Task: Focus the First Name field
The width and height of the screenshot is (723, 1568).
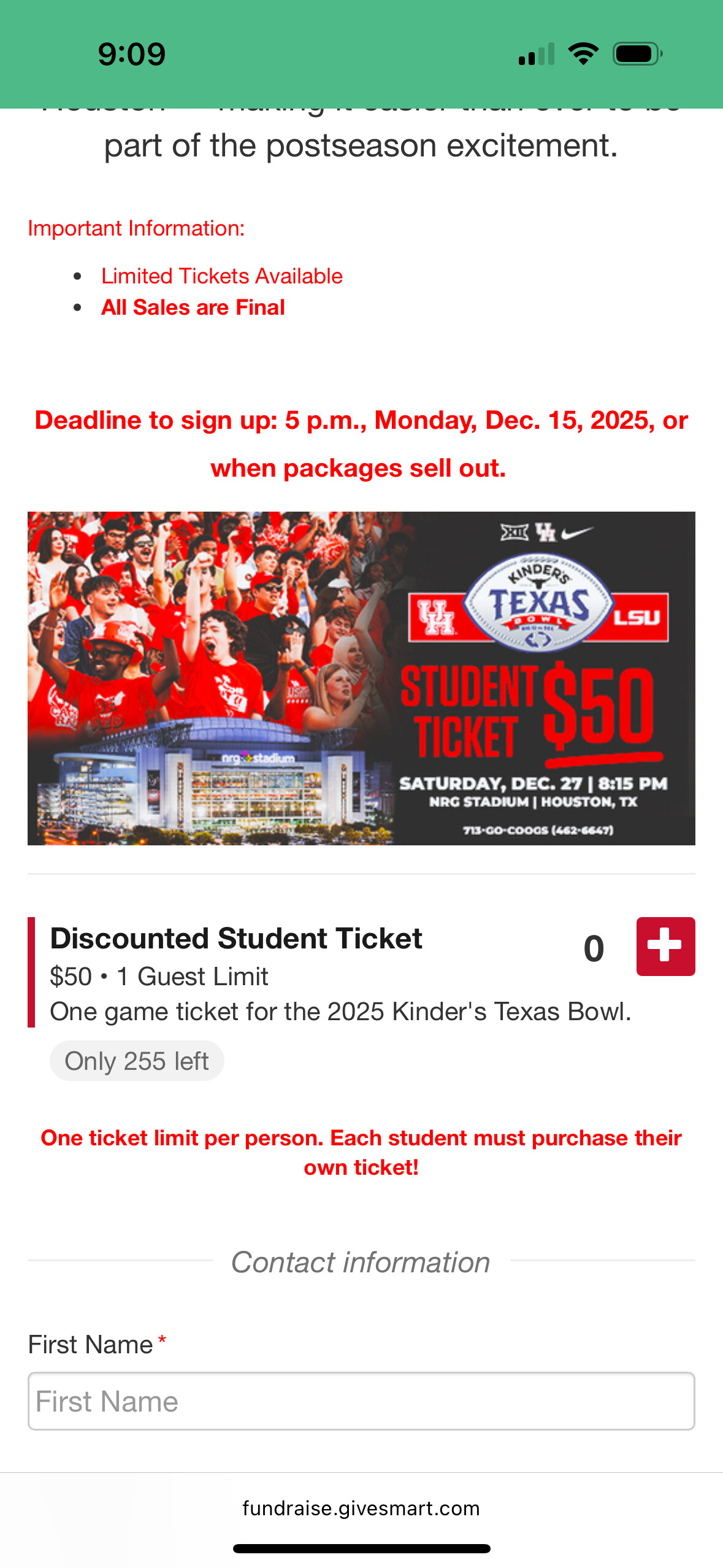Action: [361, 1401]
